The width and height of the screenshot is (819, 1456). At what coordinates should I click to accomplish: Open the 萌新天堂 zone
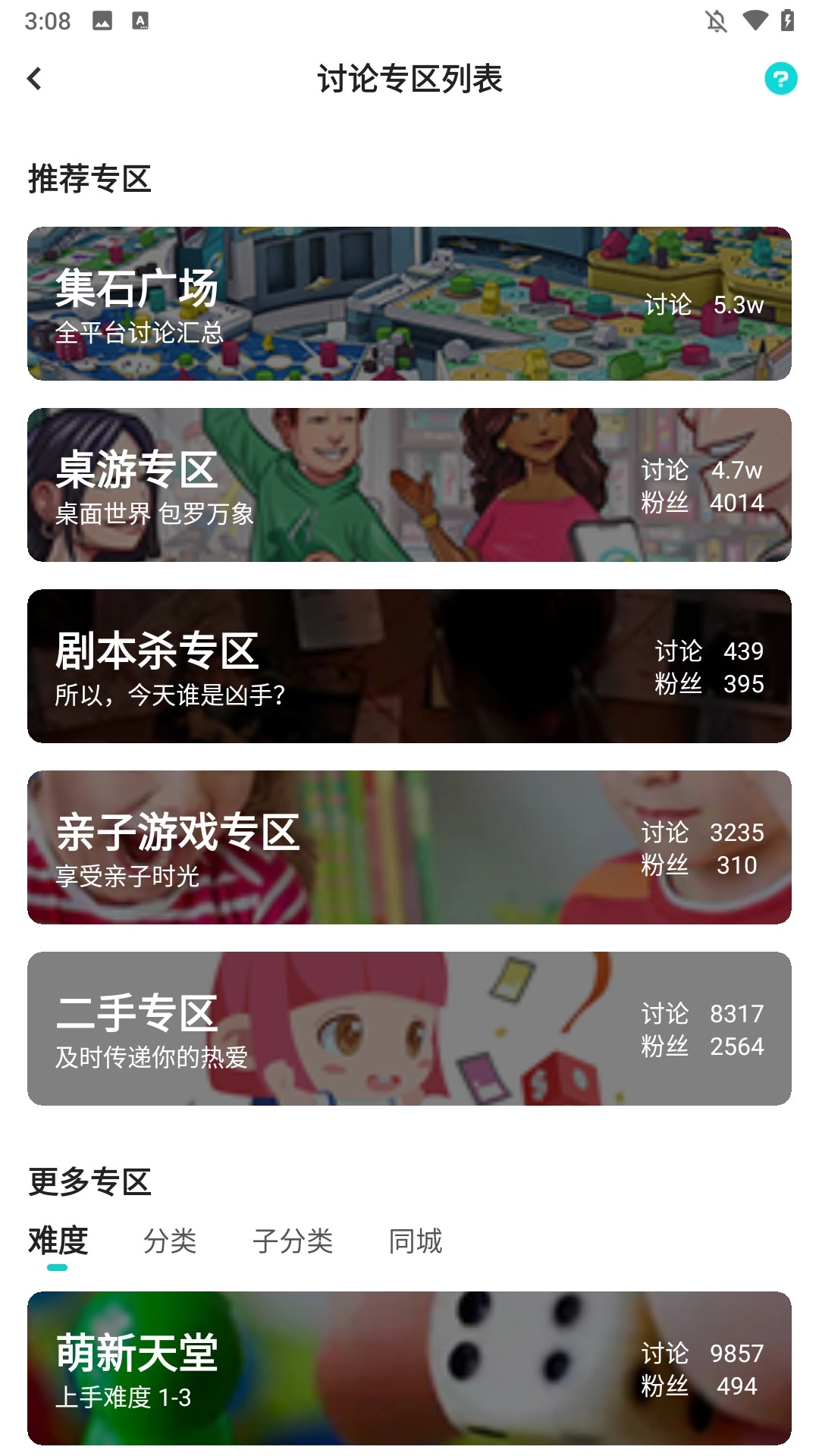(409, 1368)
